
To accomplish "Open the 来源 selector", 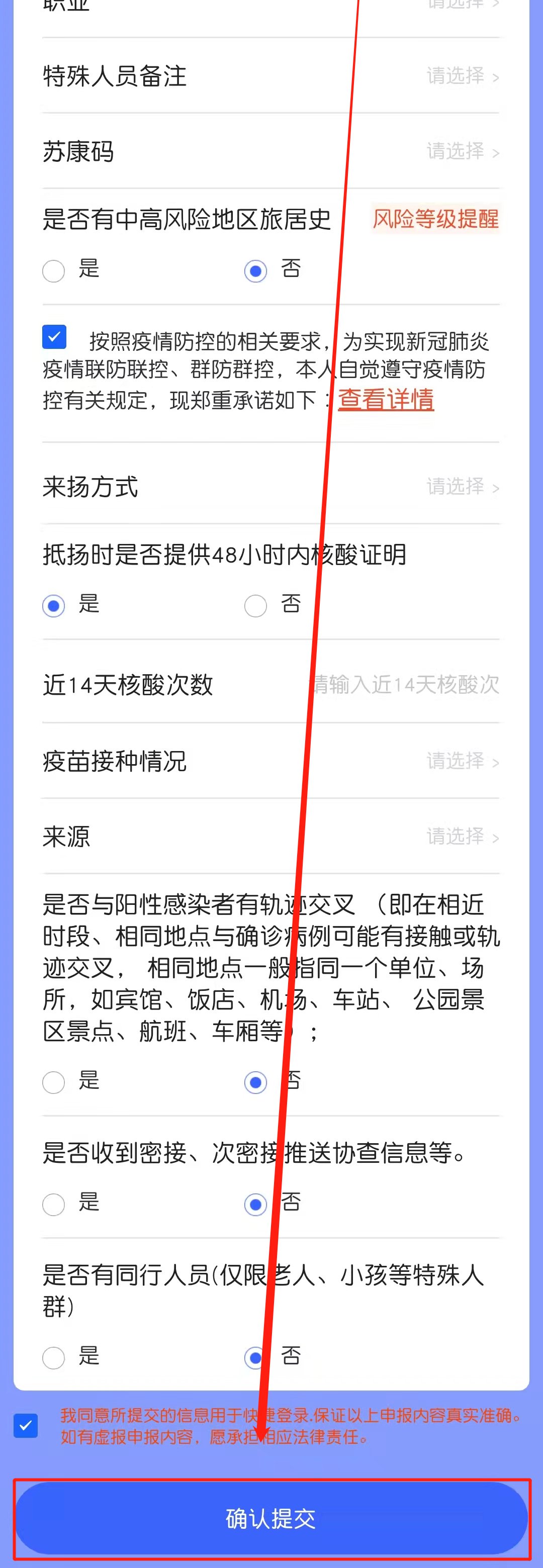I will click(462, 837).
